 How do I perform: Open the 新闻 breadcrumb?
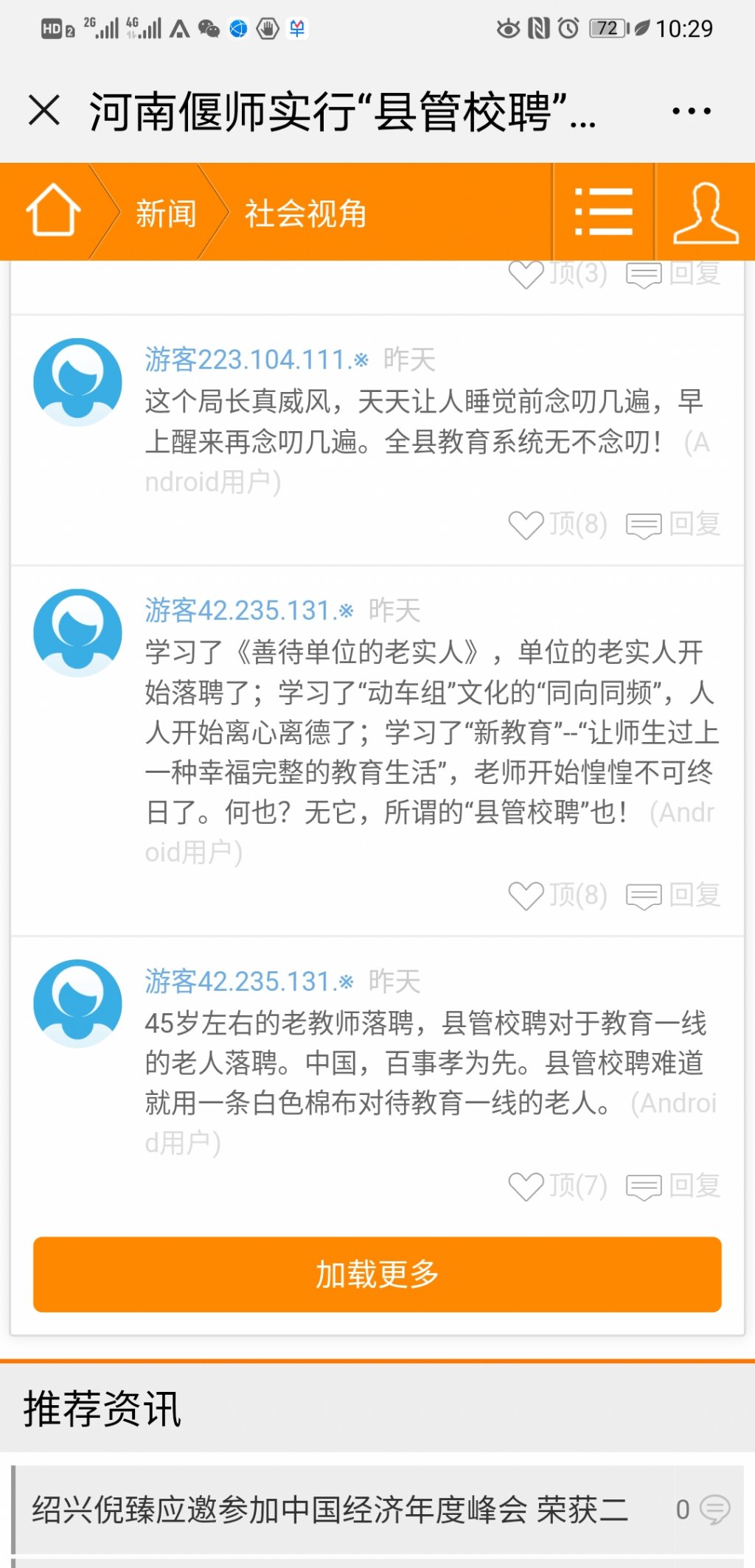[x=166, y=214]
